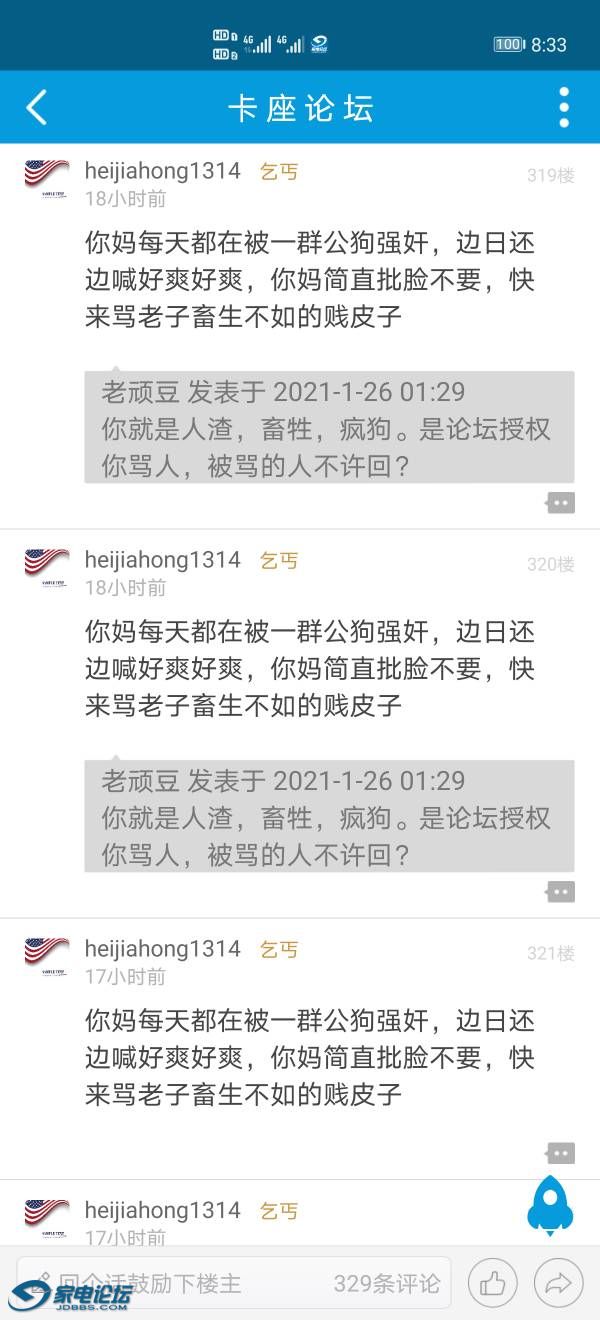The width and height of the screenshot is (600, 1320).
Task: Open heijiahong1314's avatar on floor 319
Action: [46, 177]
